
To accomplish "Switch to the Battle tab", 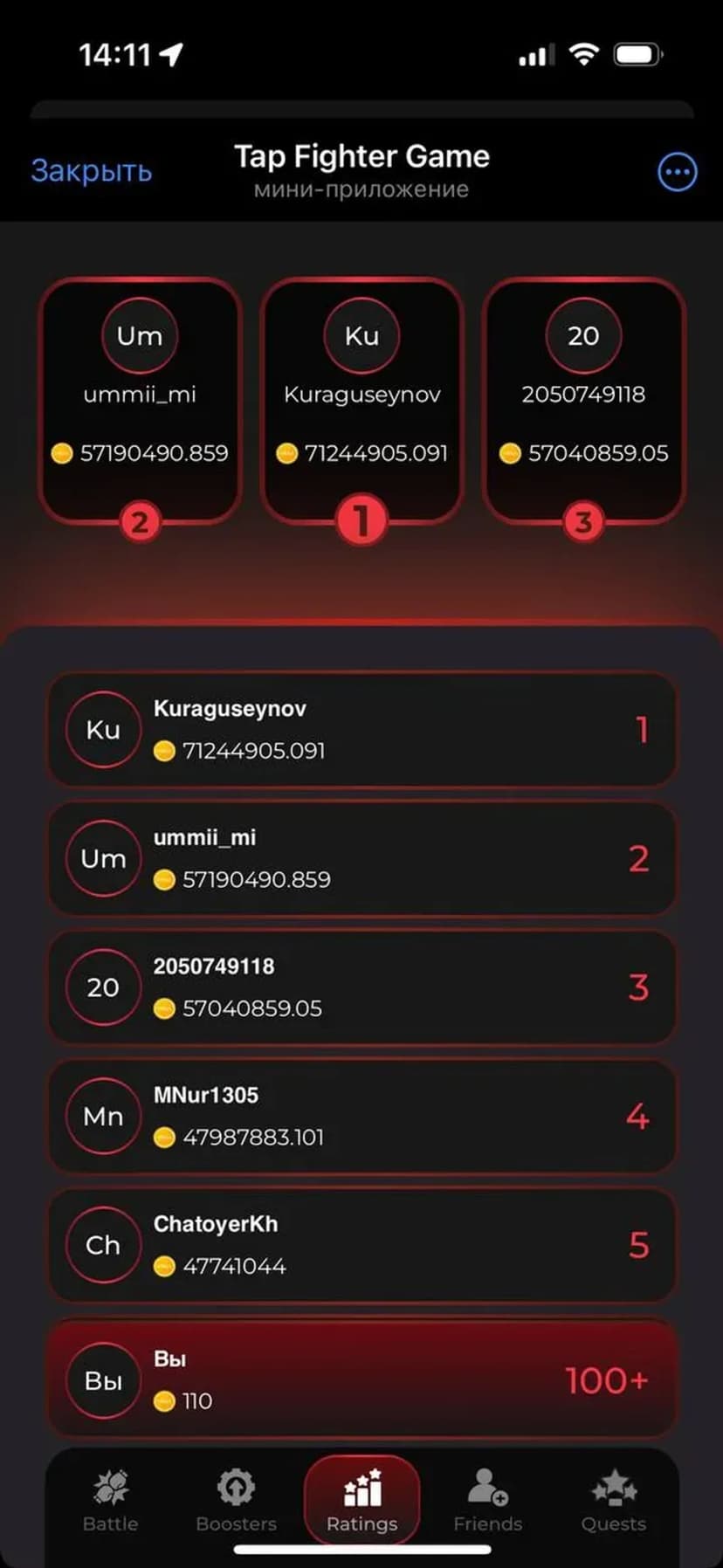I will pyautogui.click(x=111, y=1500).
